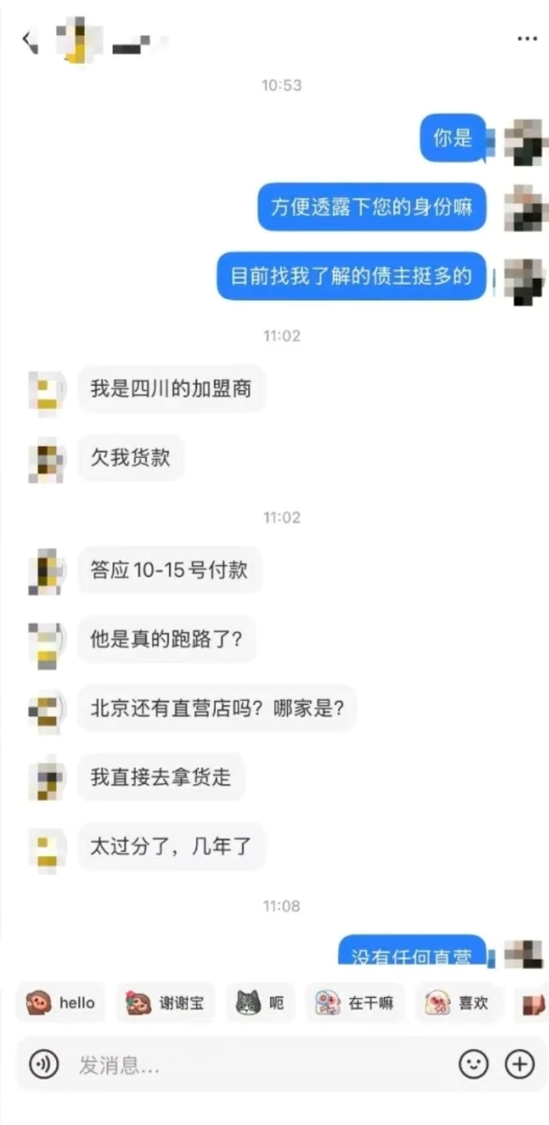
Task: Tap the voice input icon
Action: (x=44, y=1065)
